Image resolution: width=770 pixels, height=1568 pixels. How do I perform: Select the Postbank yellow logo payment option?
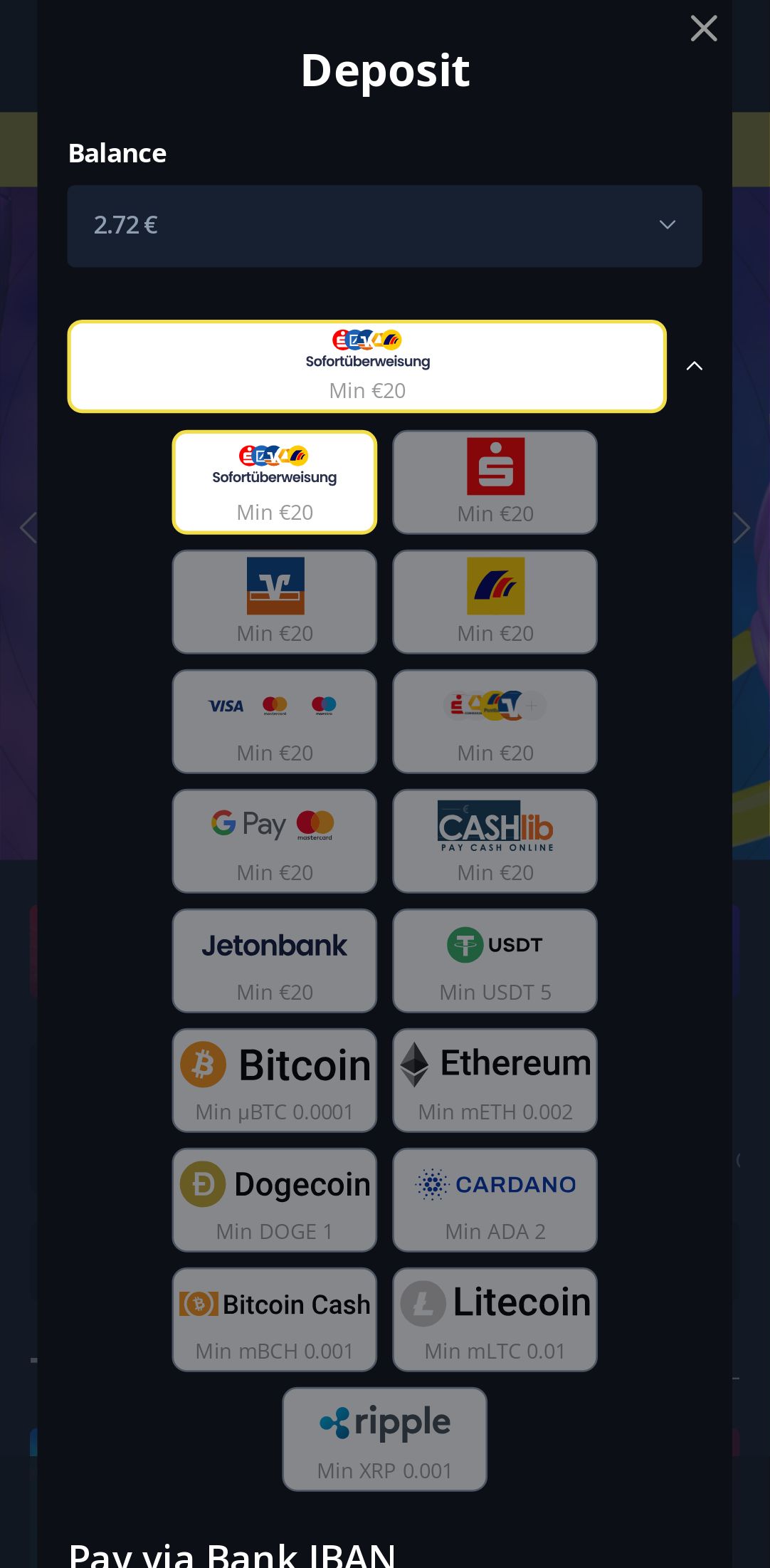[x=495, y=602]
